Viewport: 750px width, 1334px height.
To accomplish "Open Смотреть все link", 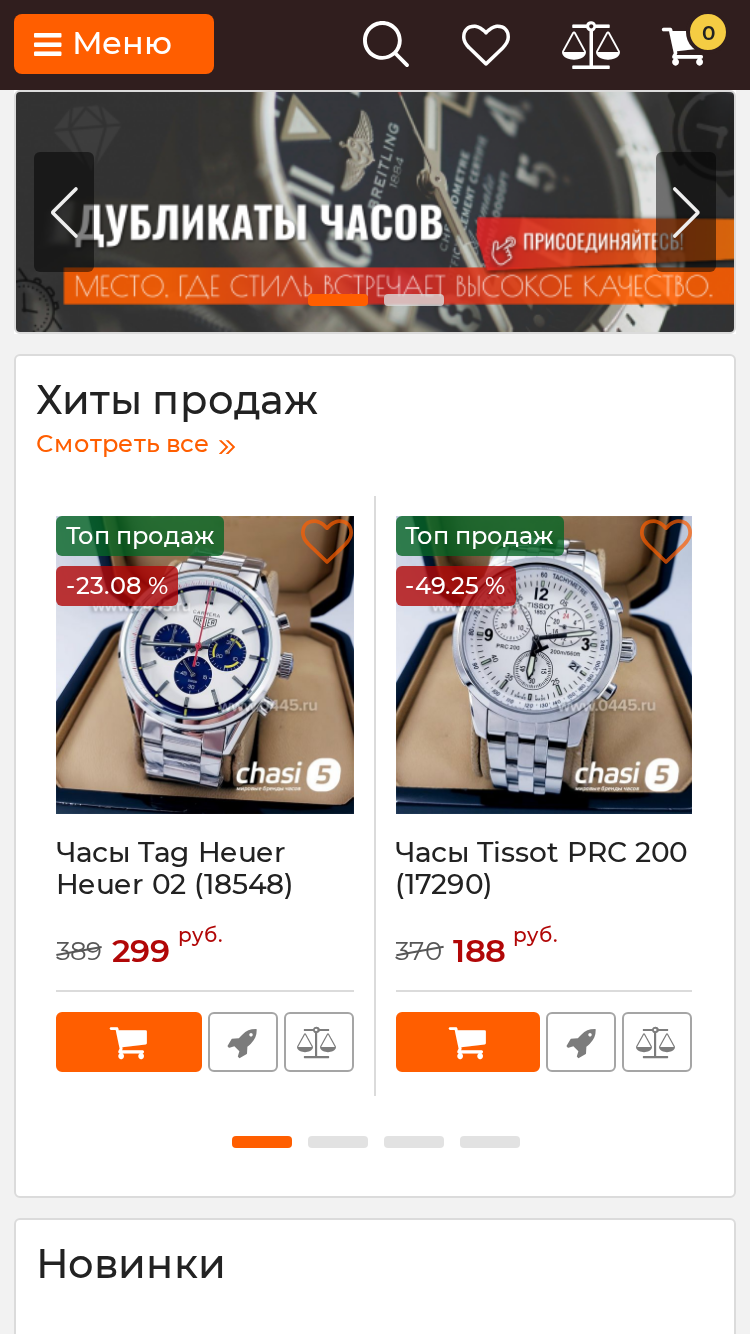I will pos(136,444).
